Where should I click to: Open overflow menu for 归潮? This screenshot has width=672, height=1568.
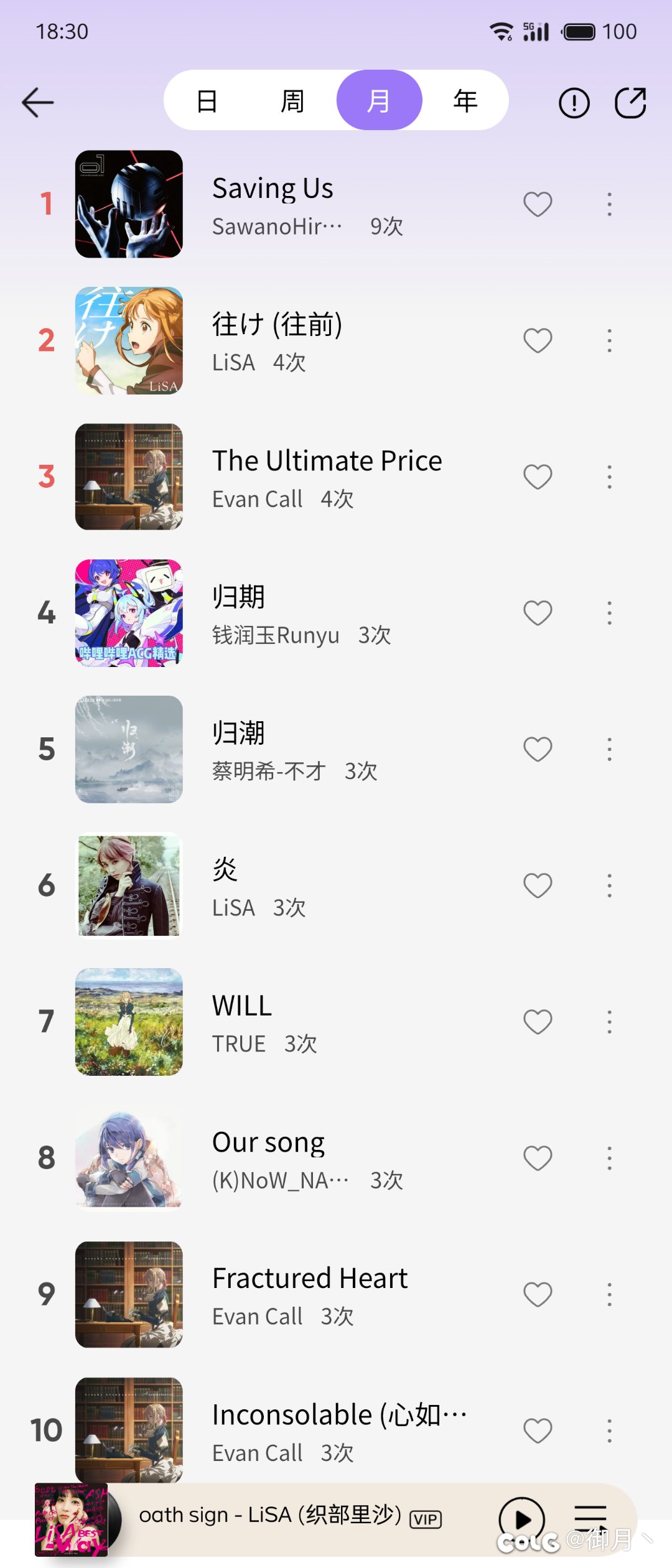(609, 750)
